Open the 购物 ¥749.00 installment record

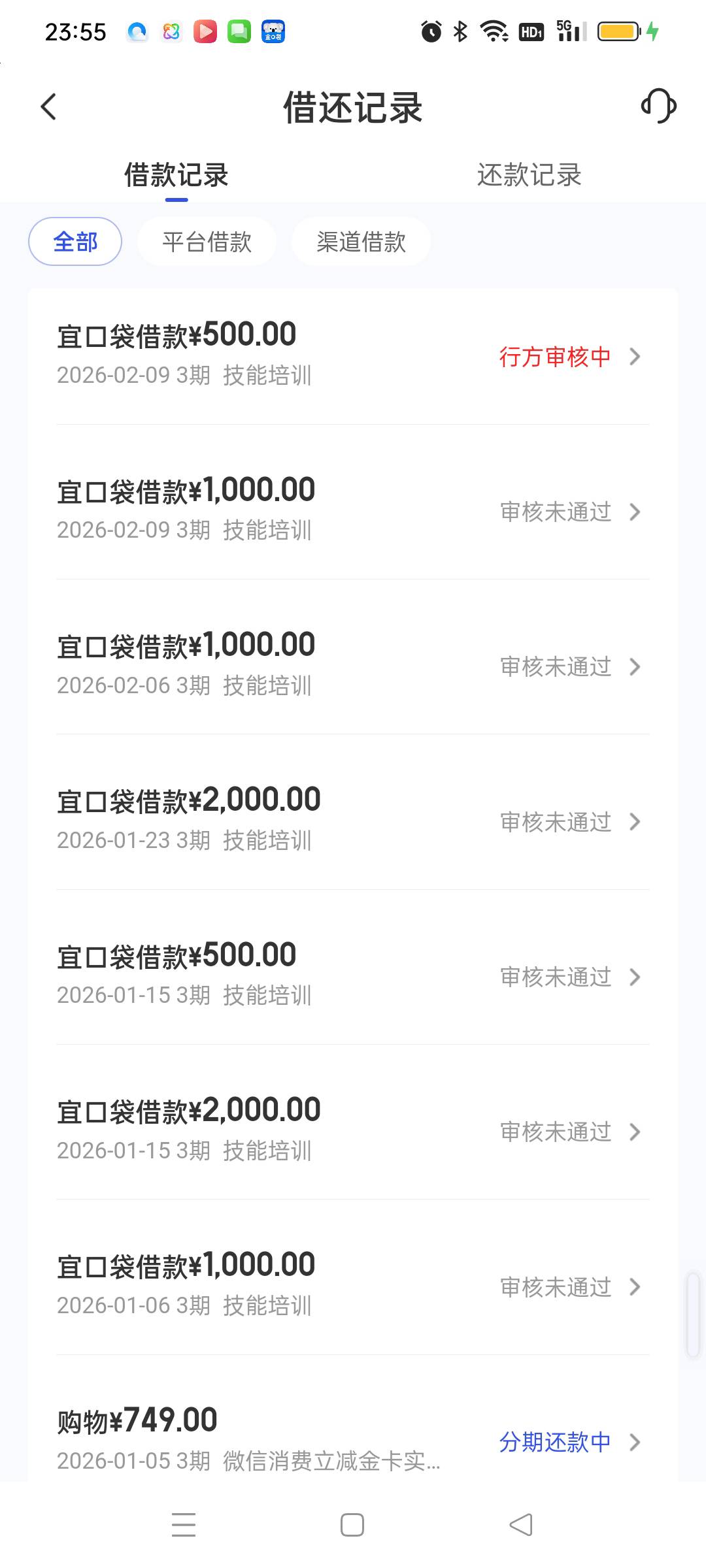[353, 1439]
